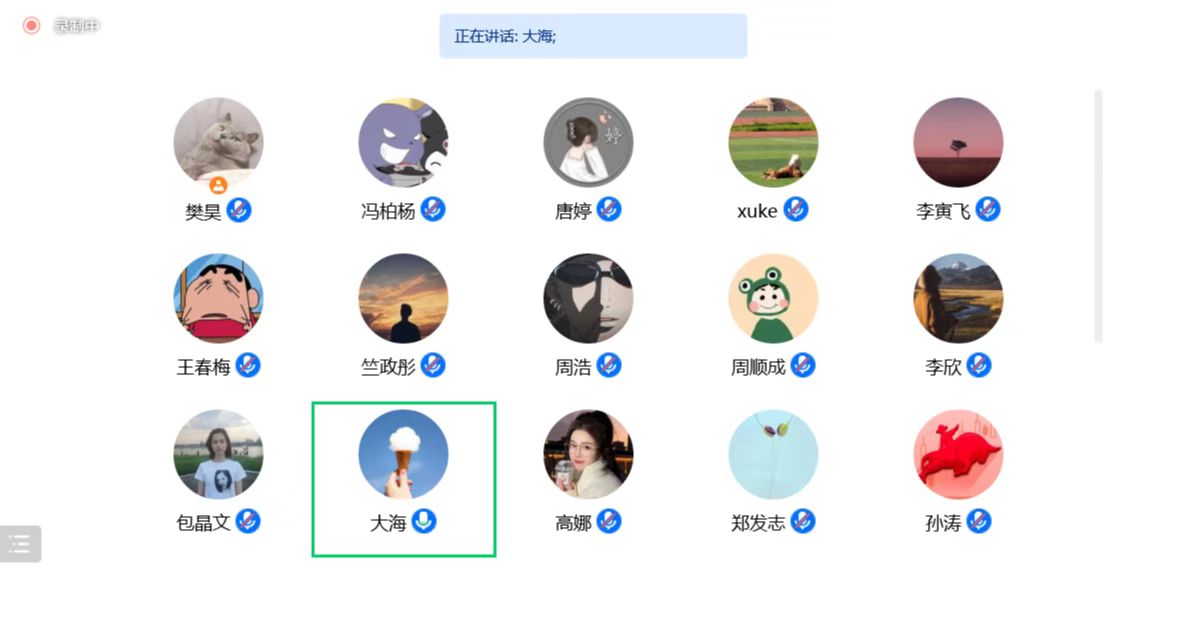This screenshot has height=642, width=1180.
Task: Select 竺政彤's avatar
Action: pyautogui.click(x=403, y=298)
